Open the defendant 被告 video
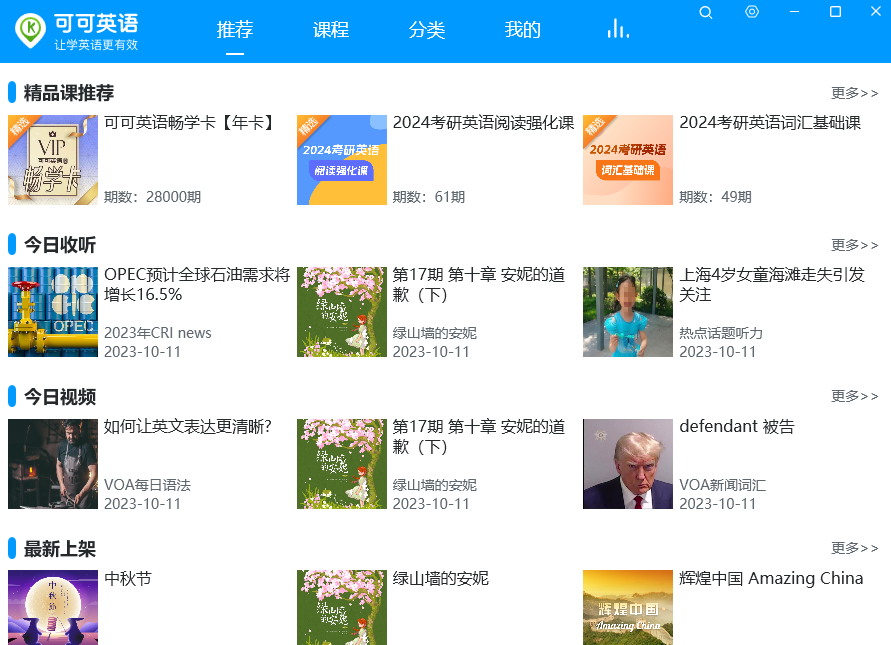Image resolution: width=891 pixels, height=645 pixels. [x=737, y=427]
